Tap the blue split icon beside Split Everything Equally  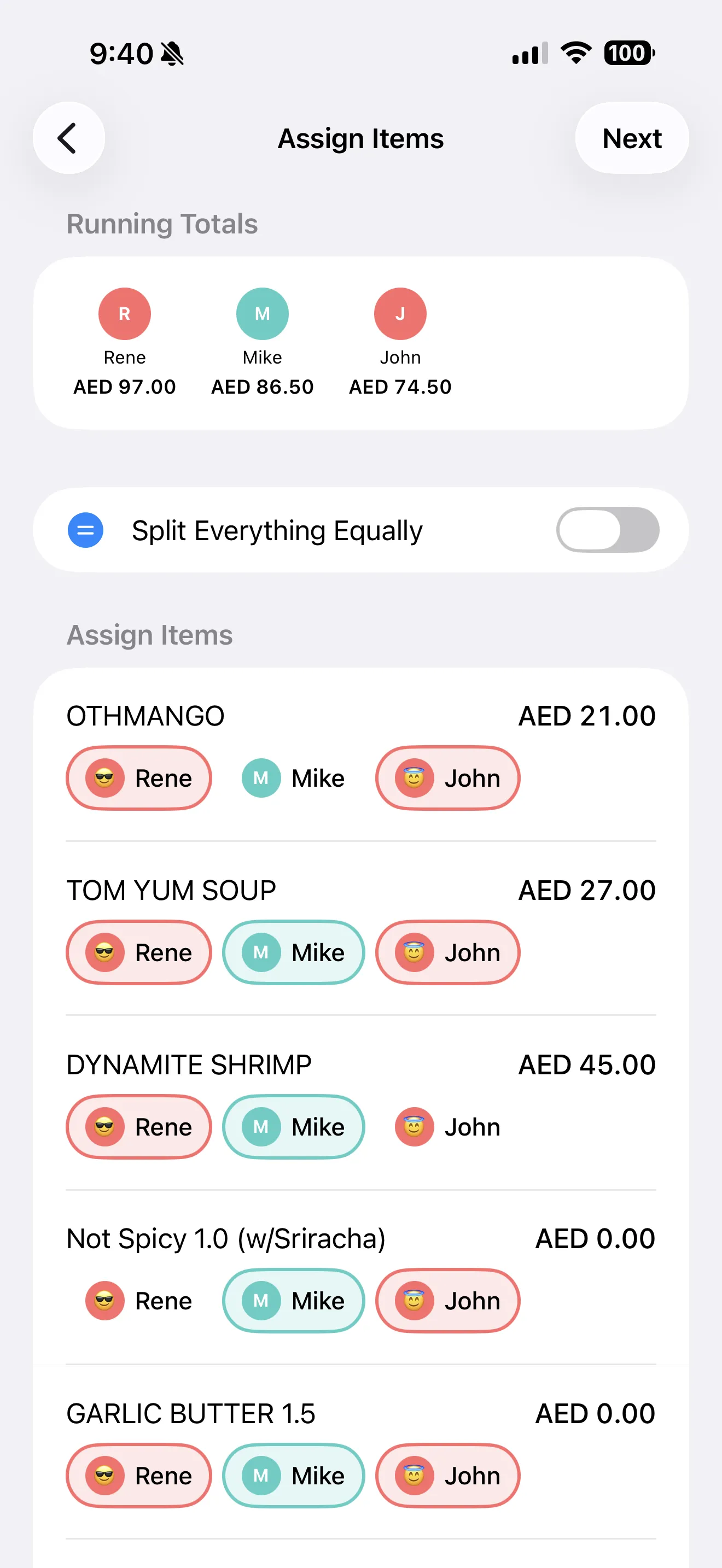click(85, 530)
